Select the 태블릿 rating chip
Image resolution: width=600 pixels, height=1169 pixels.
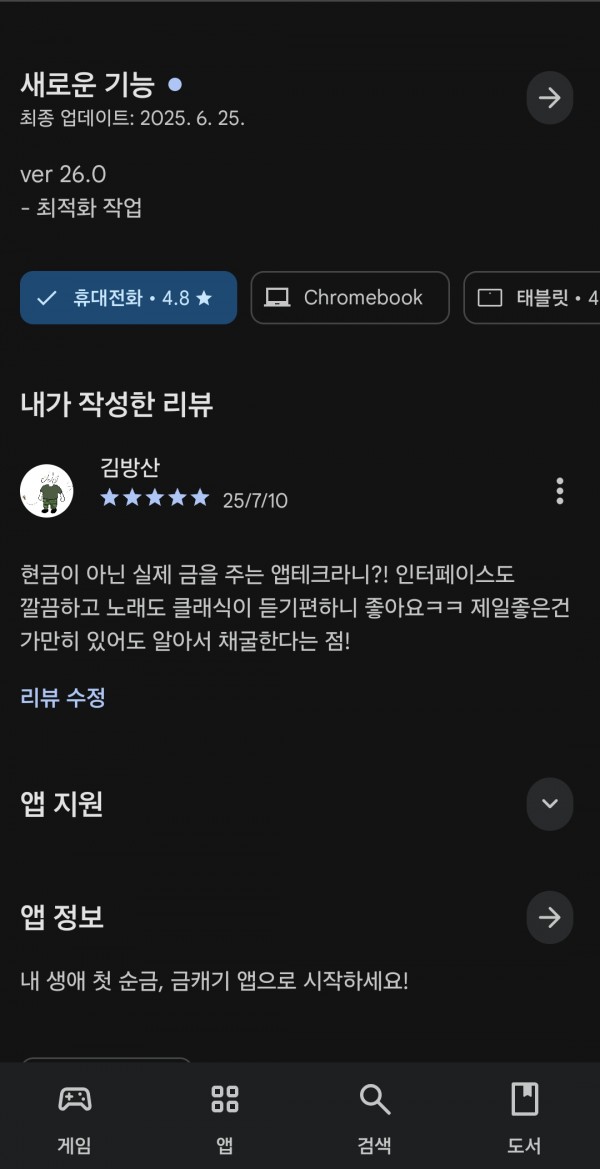(x=531, y=297)
